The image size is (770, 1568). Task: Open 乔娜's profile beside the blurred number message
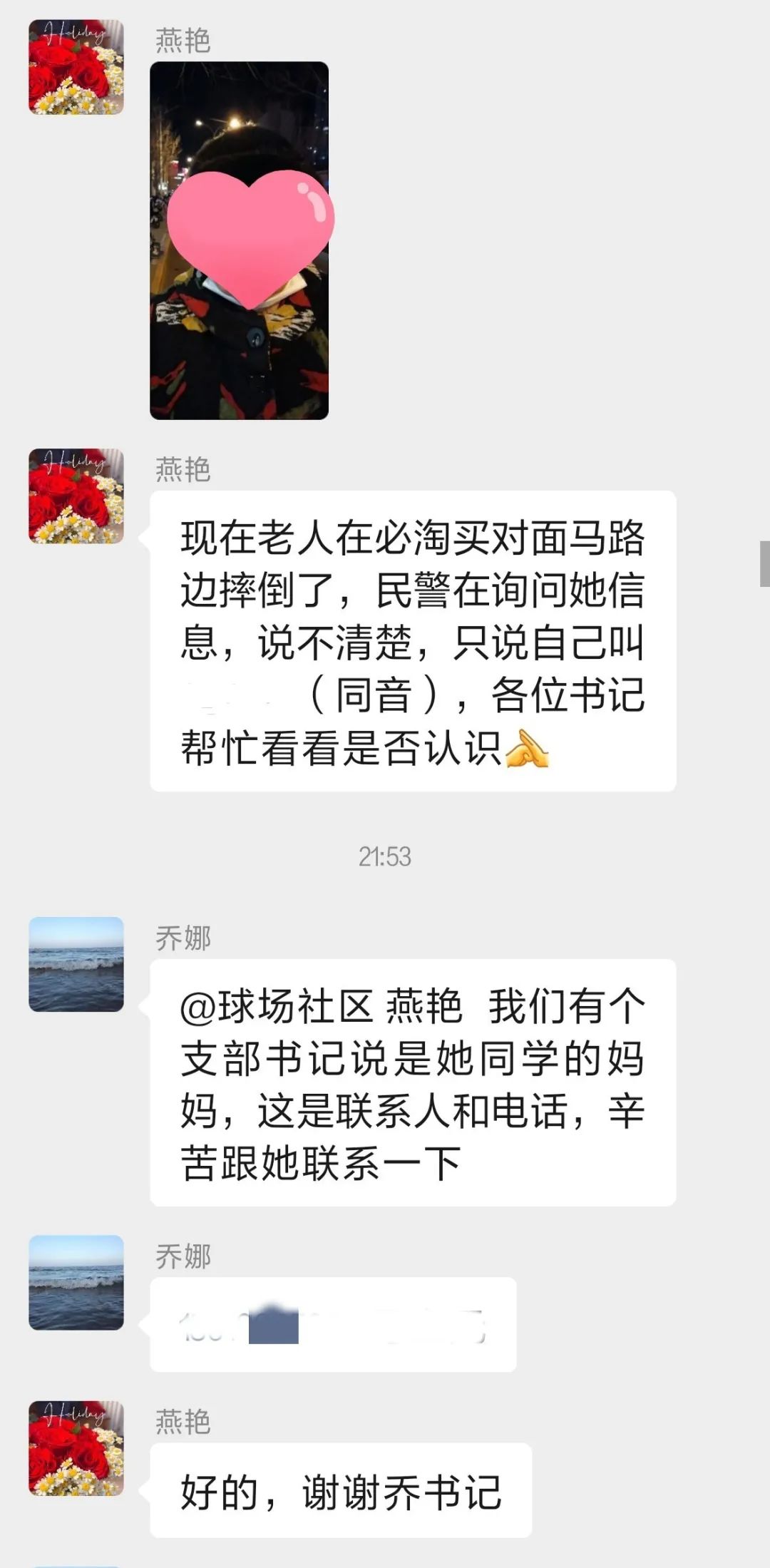coord(76,1282)
